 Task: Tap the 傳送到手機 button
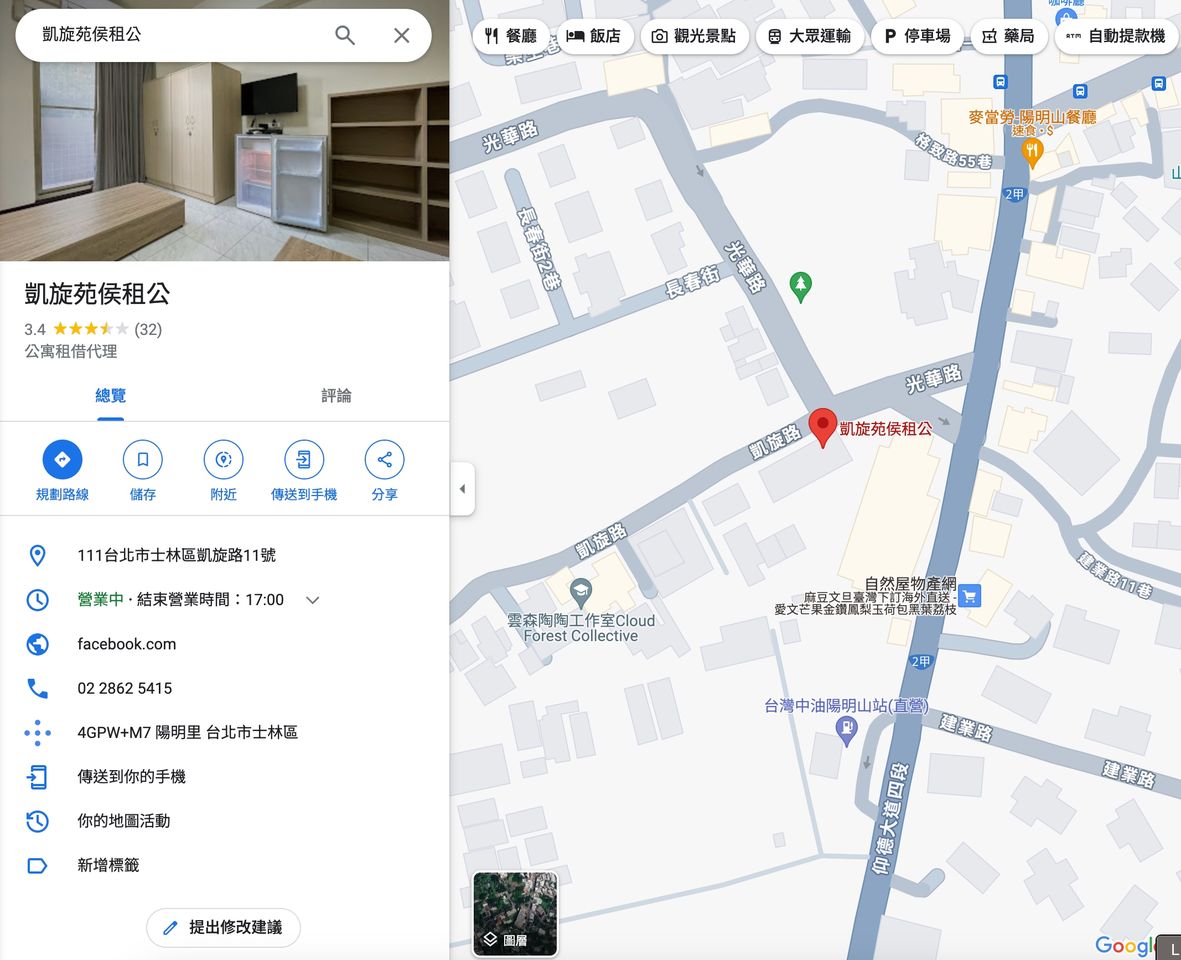304,460
